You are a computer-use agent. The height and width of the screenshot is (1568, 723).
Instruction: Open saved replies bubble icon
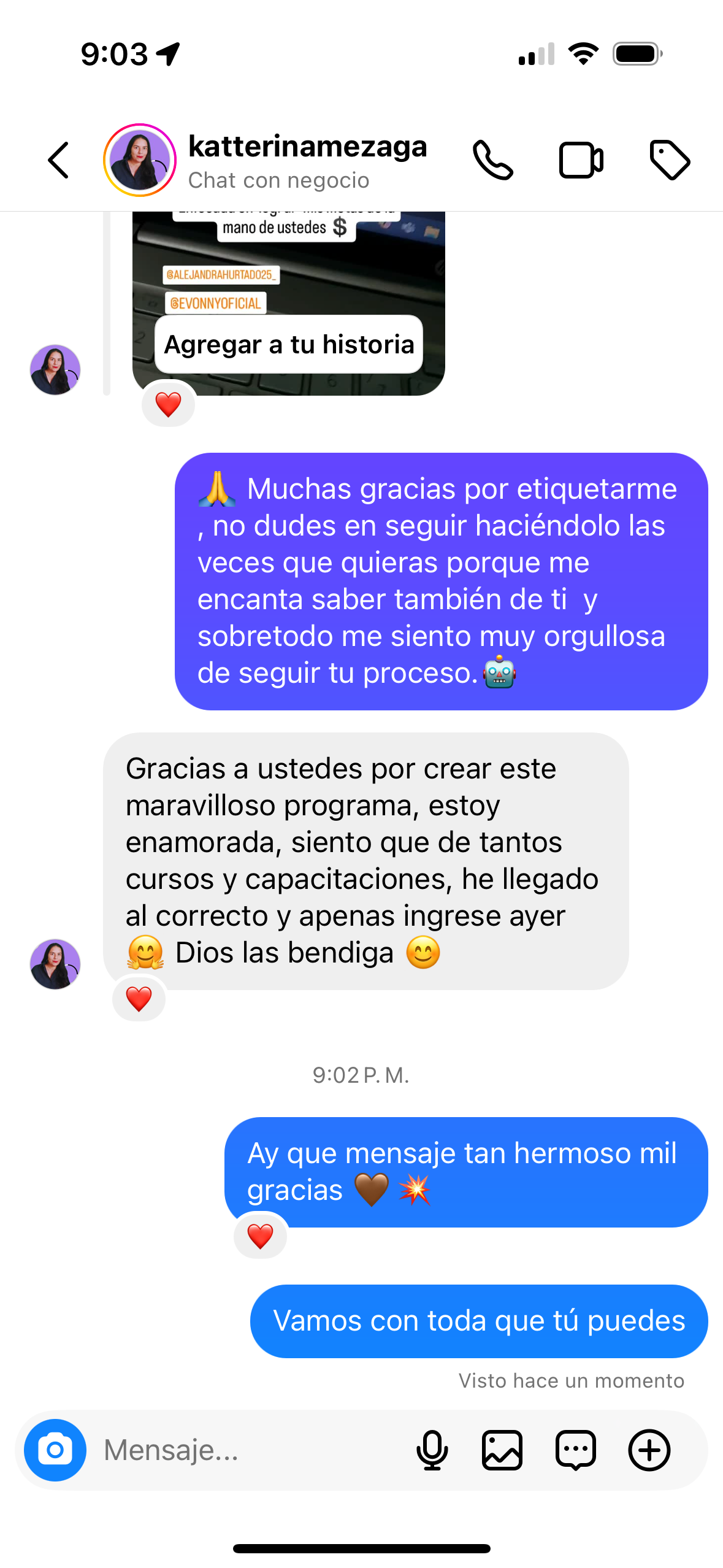(x=575, y=1450)
